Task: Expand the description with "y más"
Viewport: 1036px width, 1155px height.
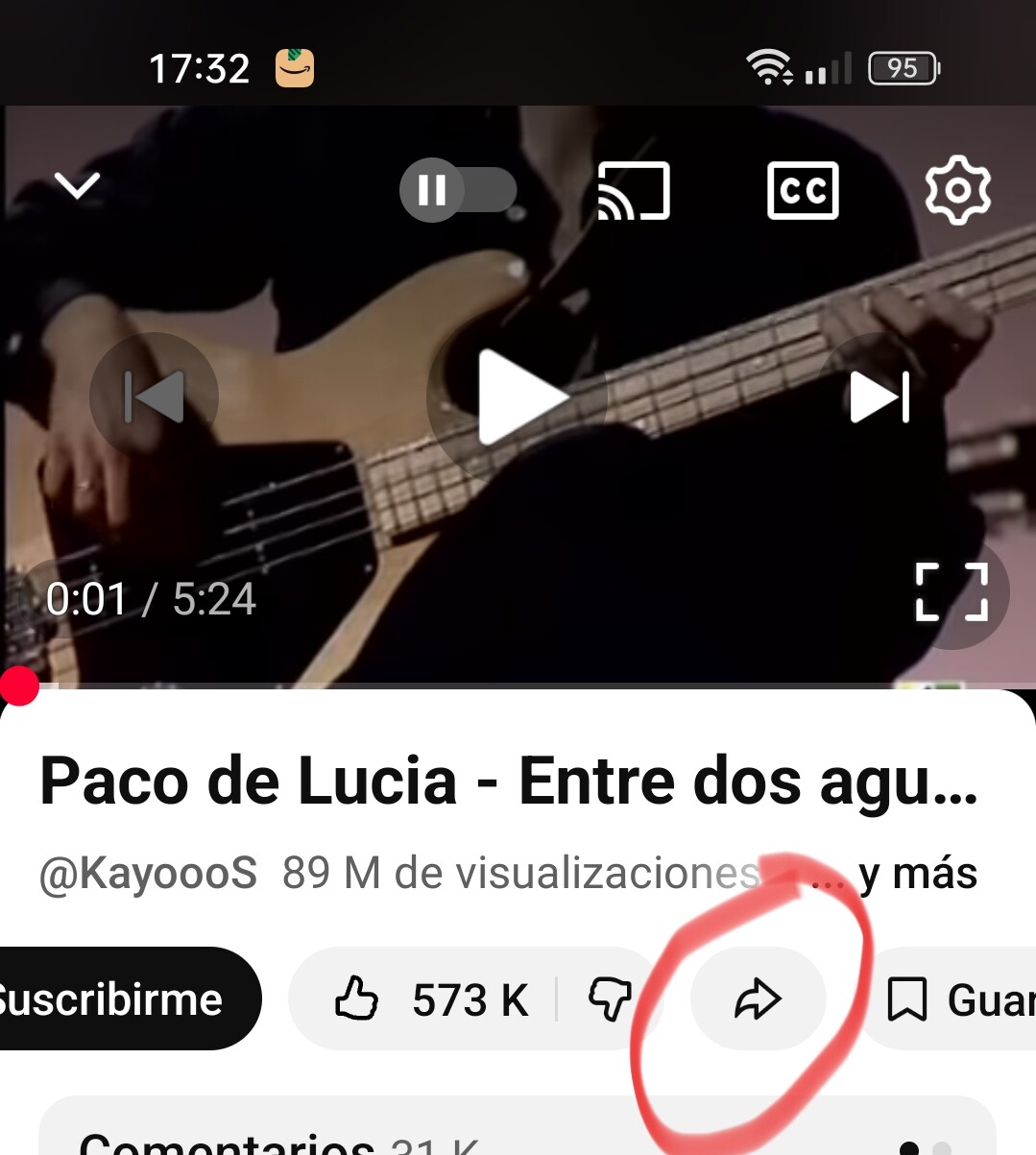Action: click(917, 874)
